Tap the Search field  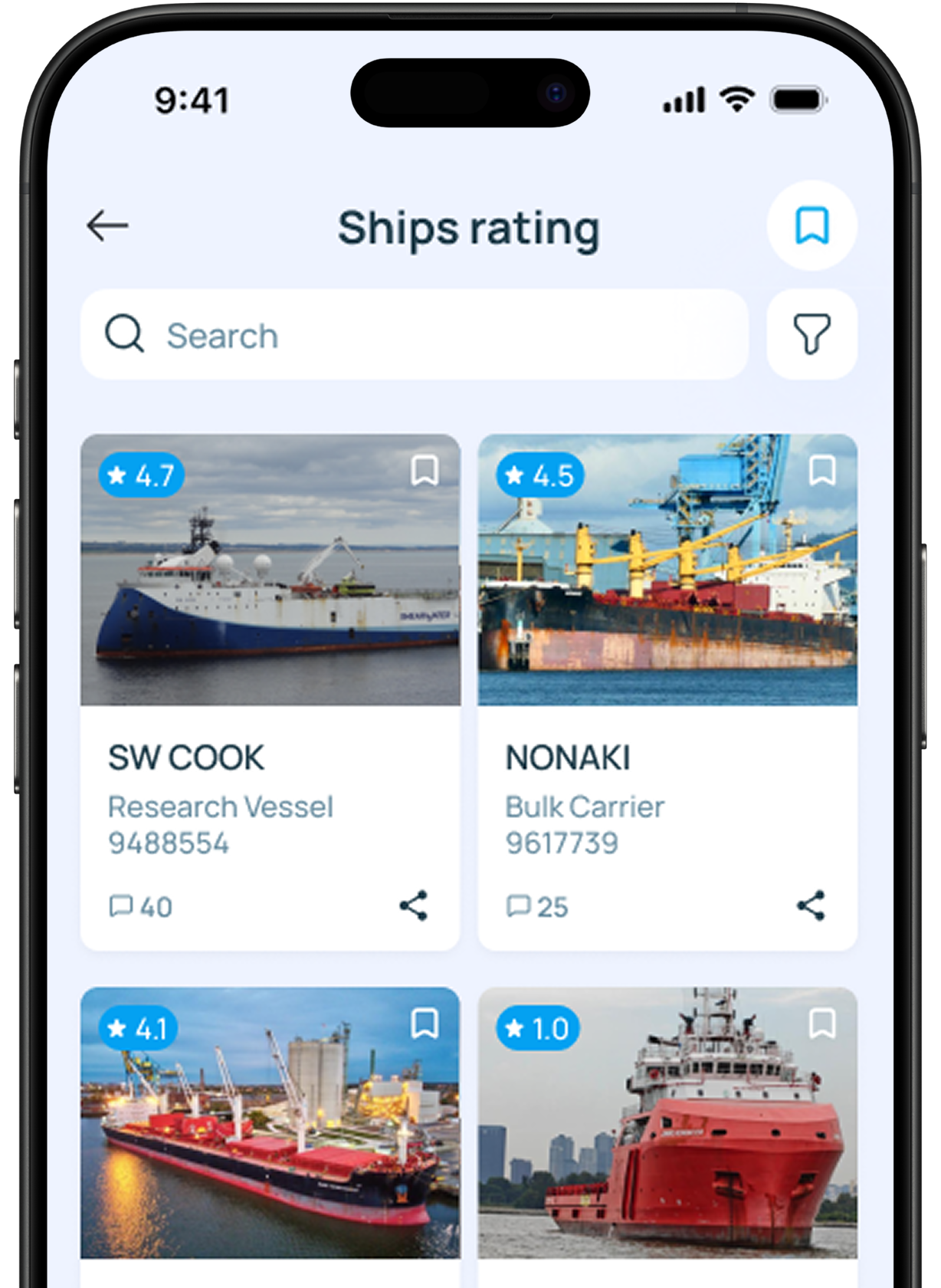(414, 335)
